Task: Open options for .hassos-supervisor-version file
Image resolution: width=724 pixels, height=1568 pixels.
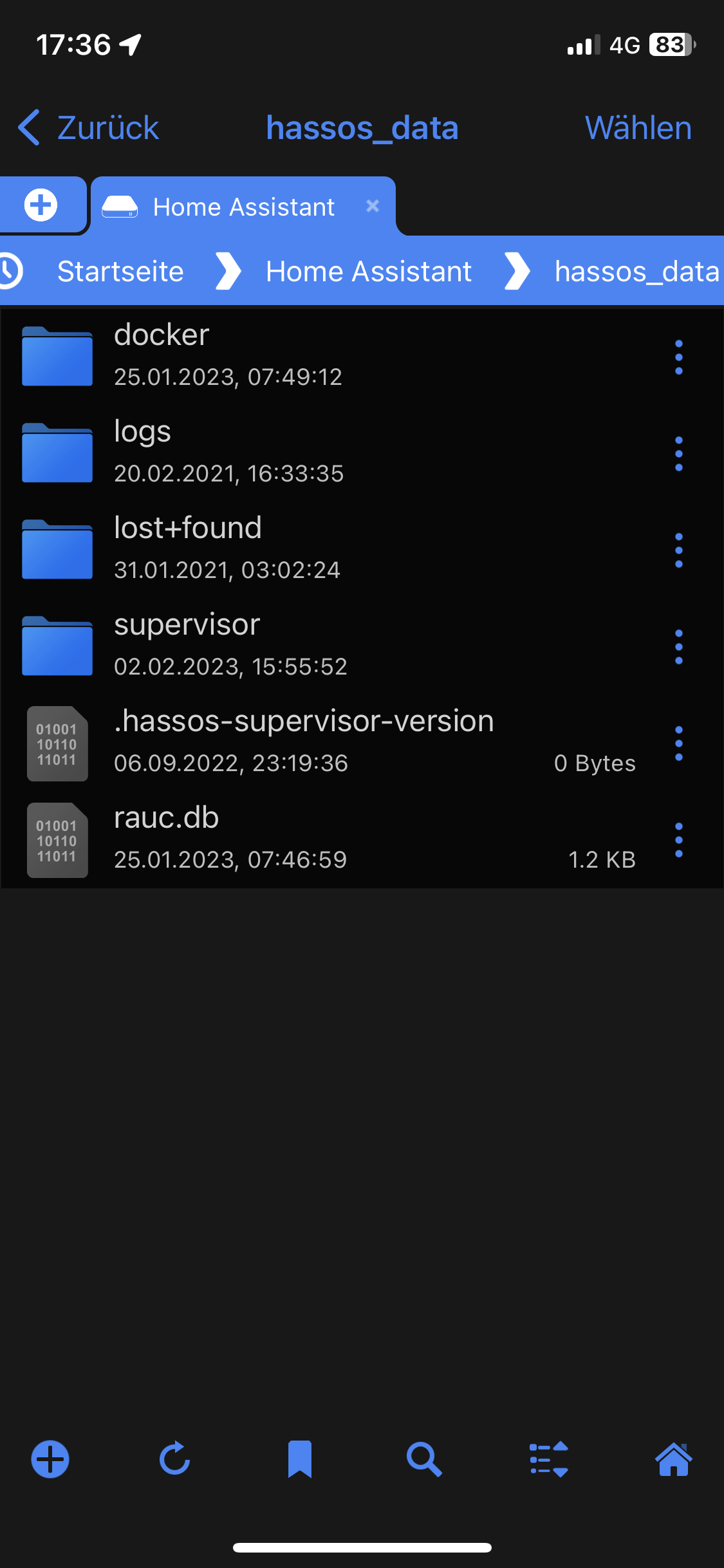Action: click(680, 742)
